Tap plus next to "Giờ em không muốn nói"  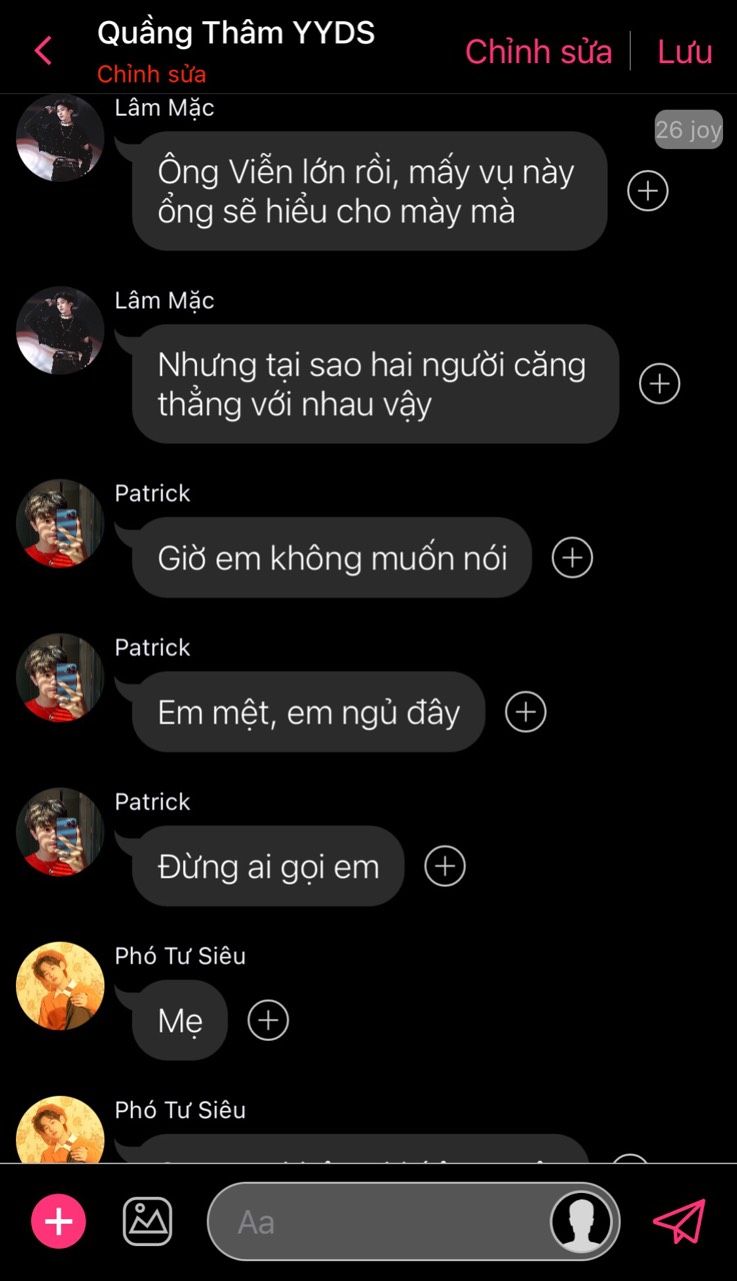tap(572, 557)
